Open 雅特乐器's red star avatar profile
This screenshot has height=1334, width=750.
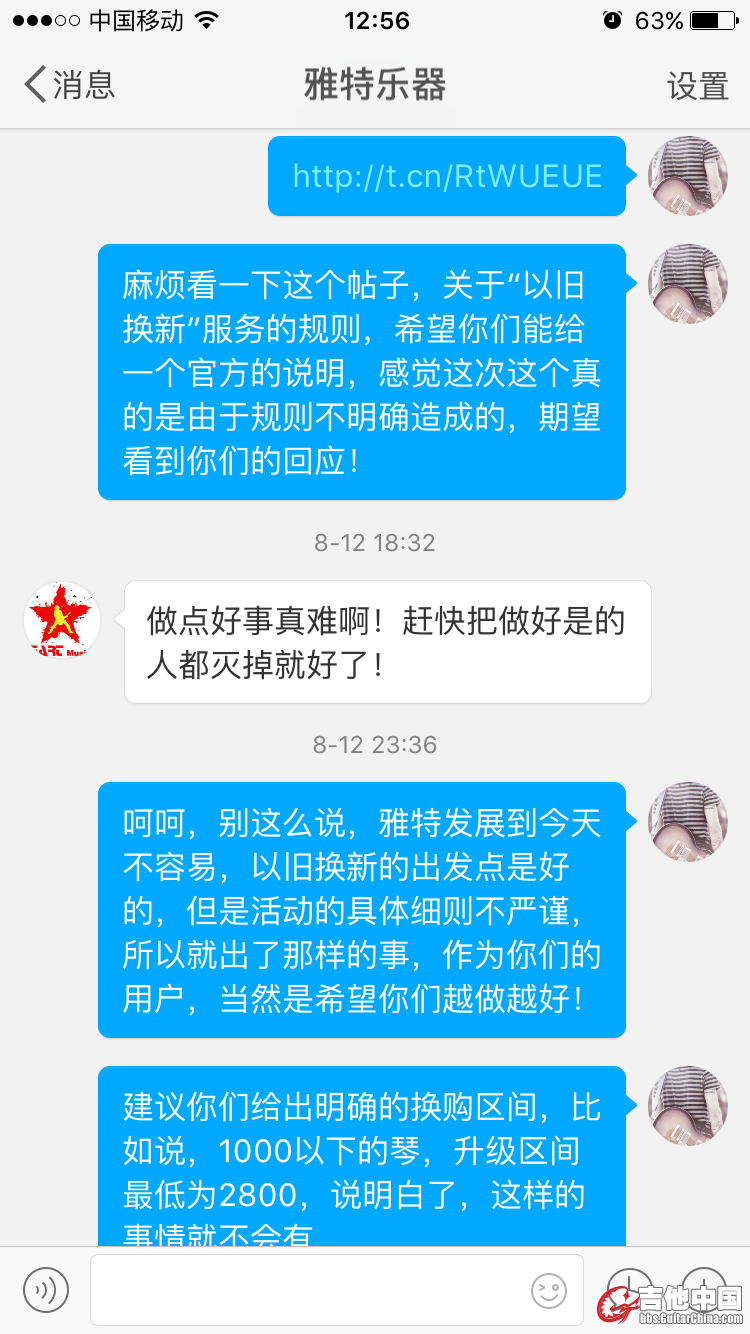[x=62, y=620]
